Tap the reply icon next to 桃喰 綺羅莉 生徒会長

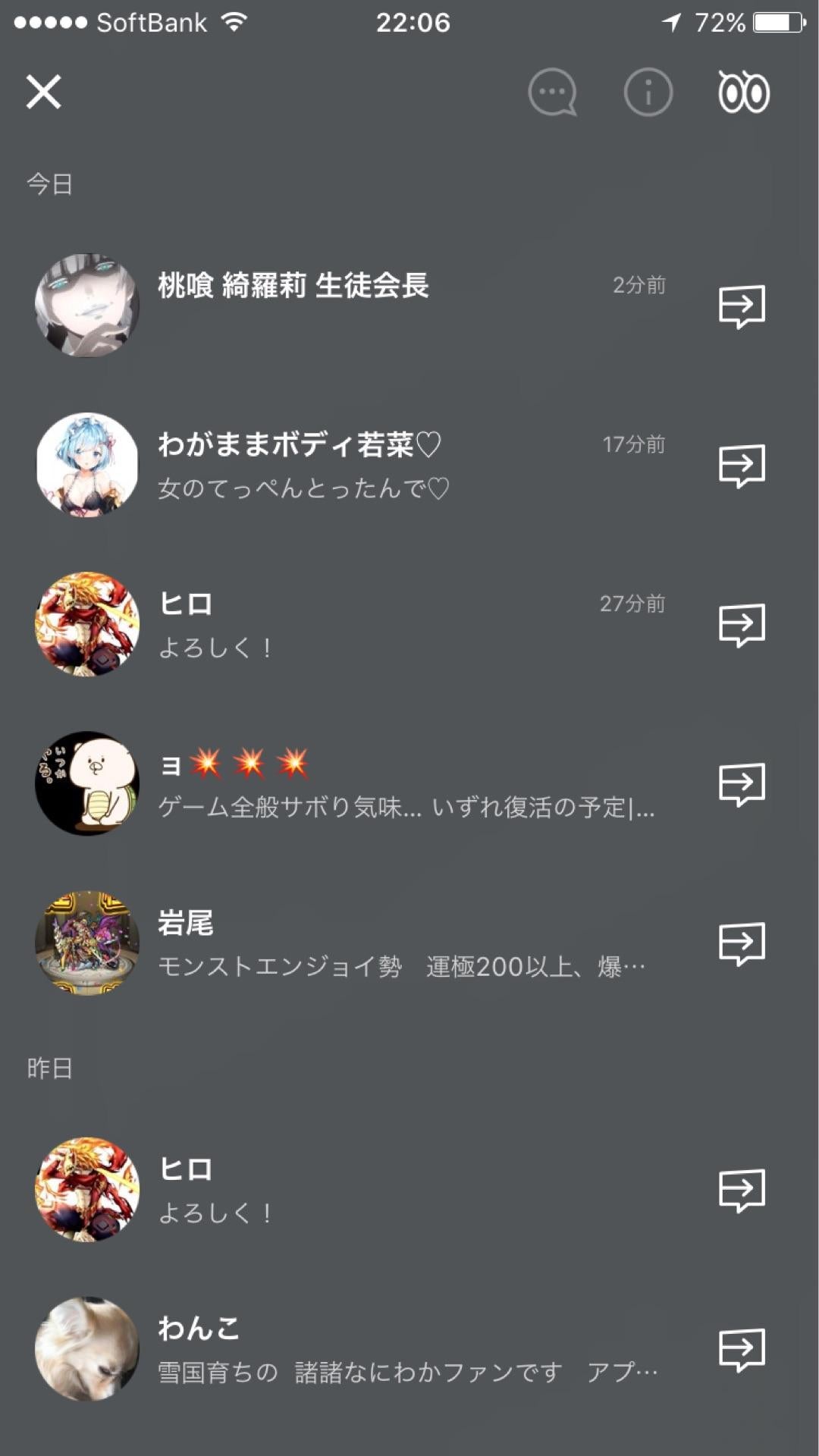coord(742,305)
